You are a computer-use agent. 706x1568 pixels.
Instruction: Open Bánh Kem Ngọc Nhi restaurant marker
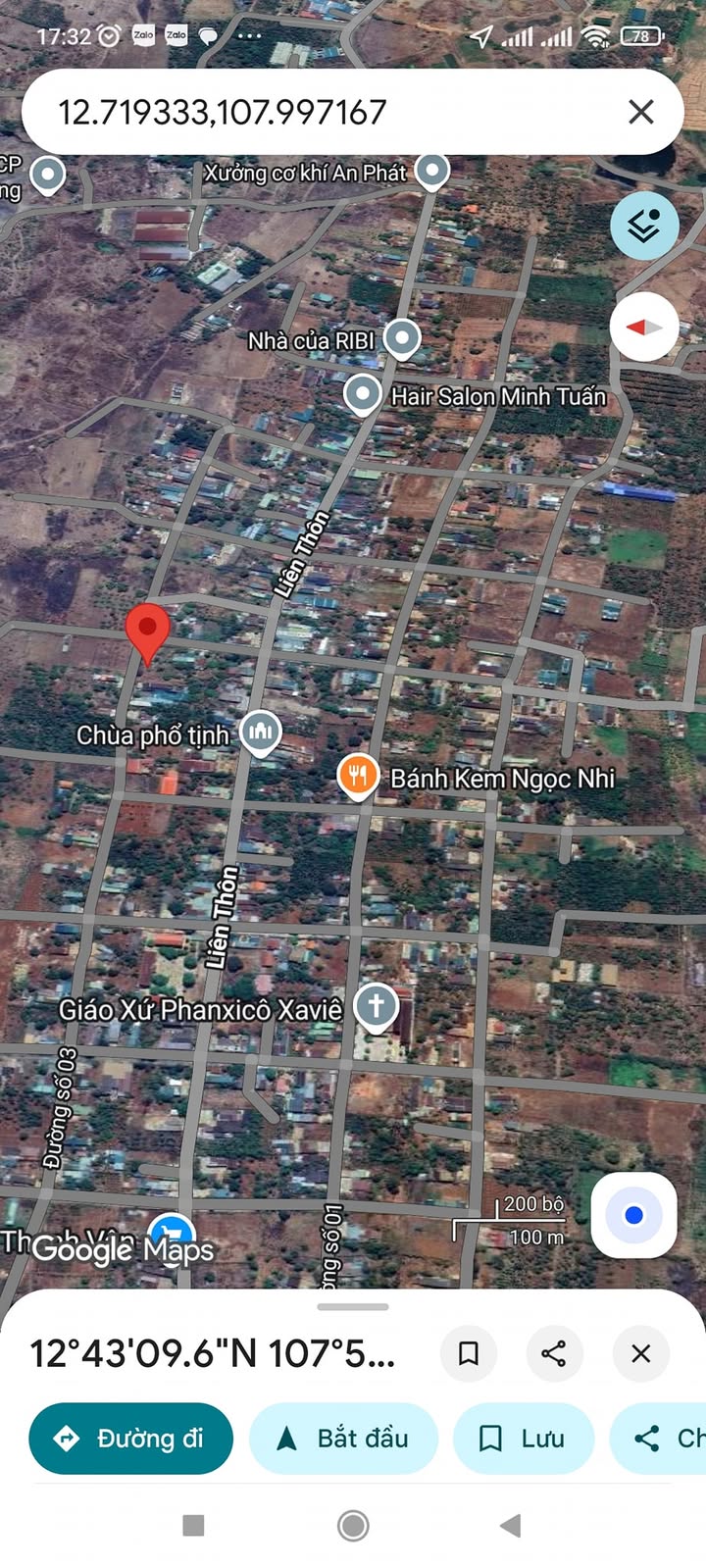(x=358, y=776)
